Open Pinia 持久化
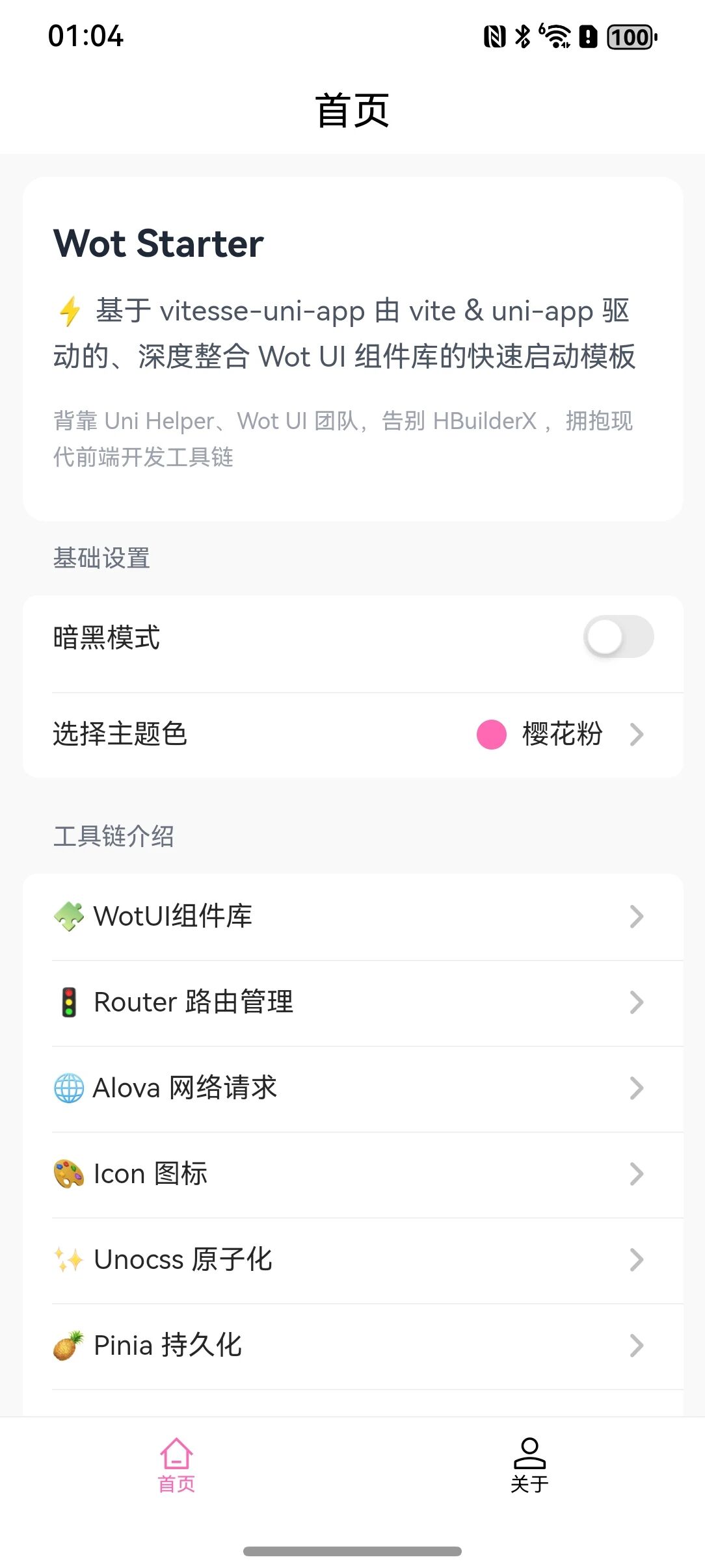This screenshot has height=1568, width=705. click(x=352, y=1346)
